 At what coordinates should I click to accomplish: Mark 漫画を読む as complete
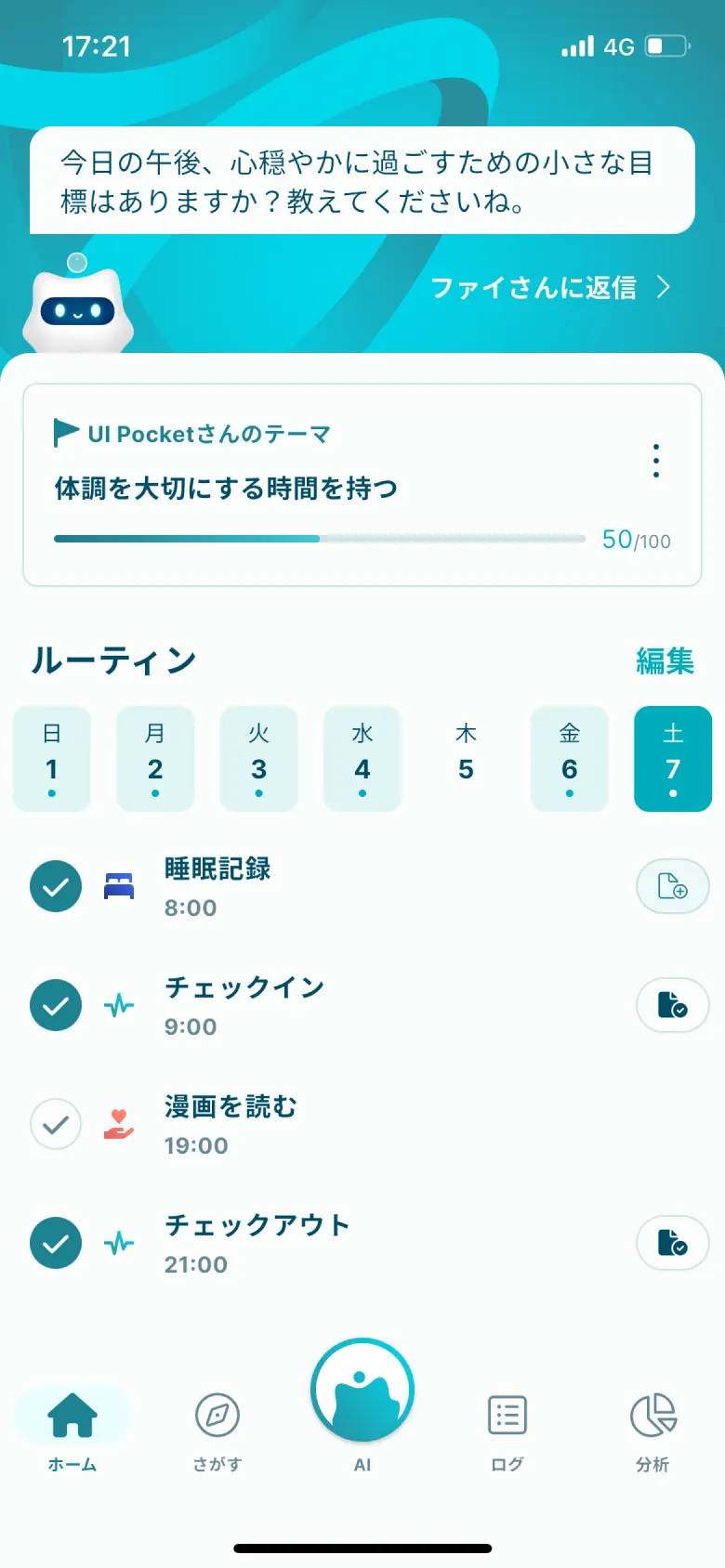56,1124
